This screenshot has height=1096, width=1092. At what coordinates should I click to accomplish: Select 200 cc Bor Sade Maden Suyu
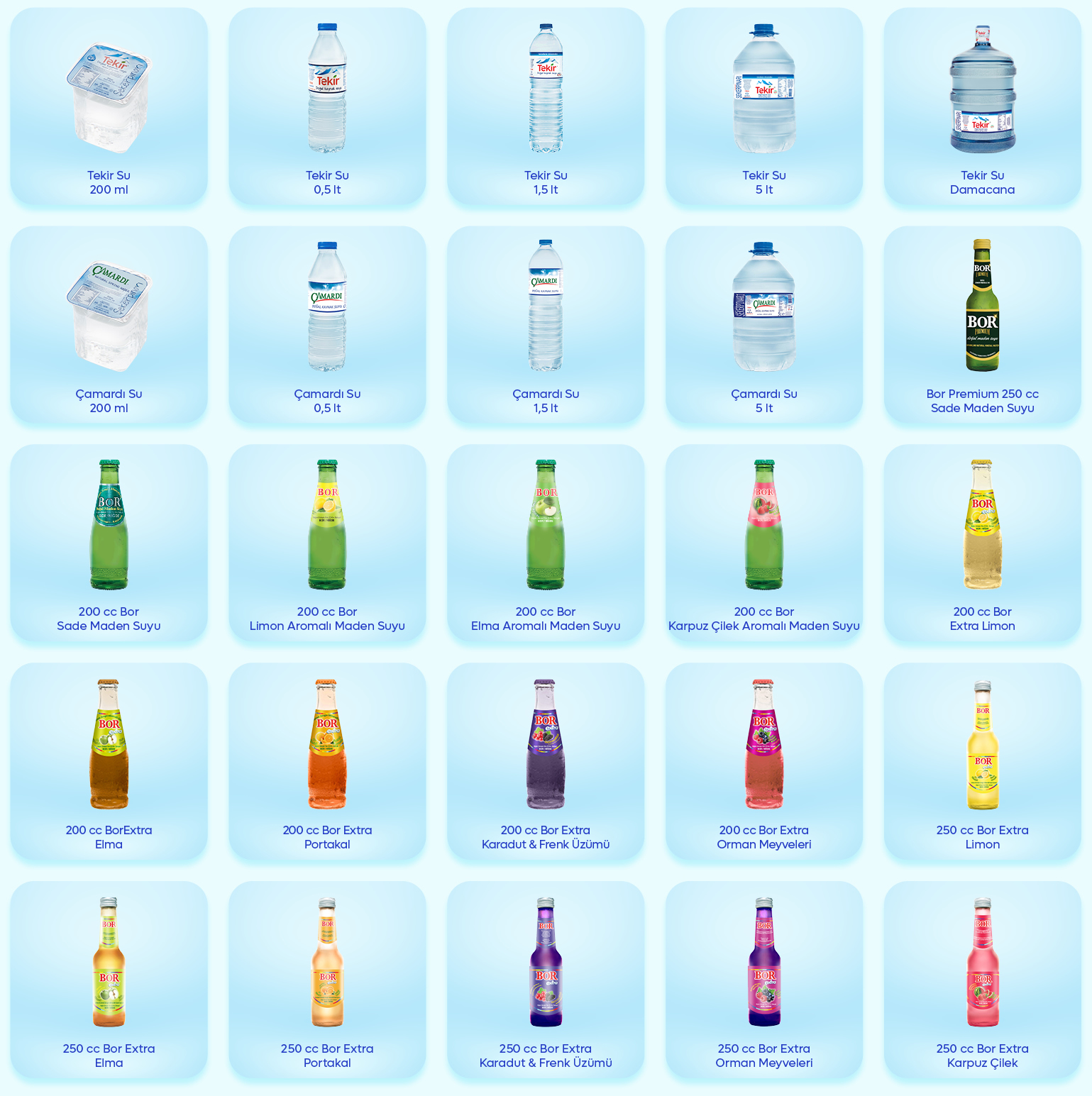tap(109, 543)
